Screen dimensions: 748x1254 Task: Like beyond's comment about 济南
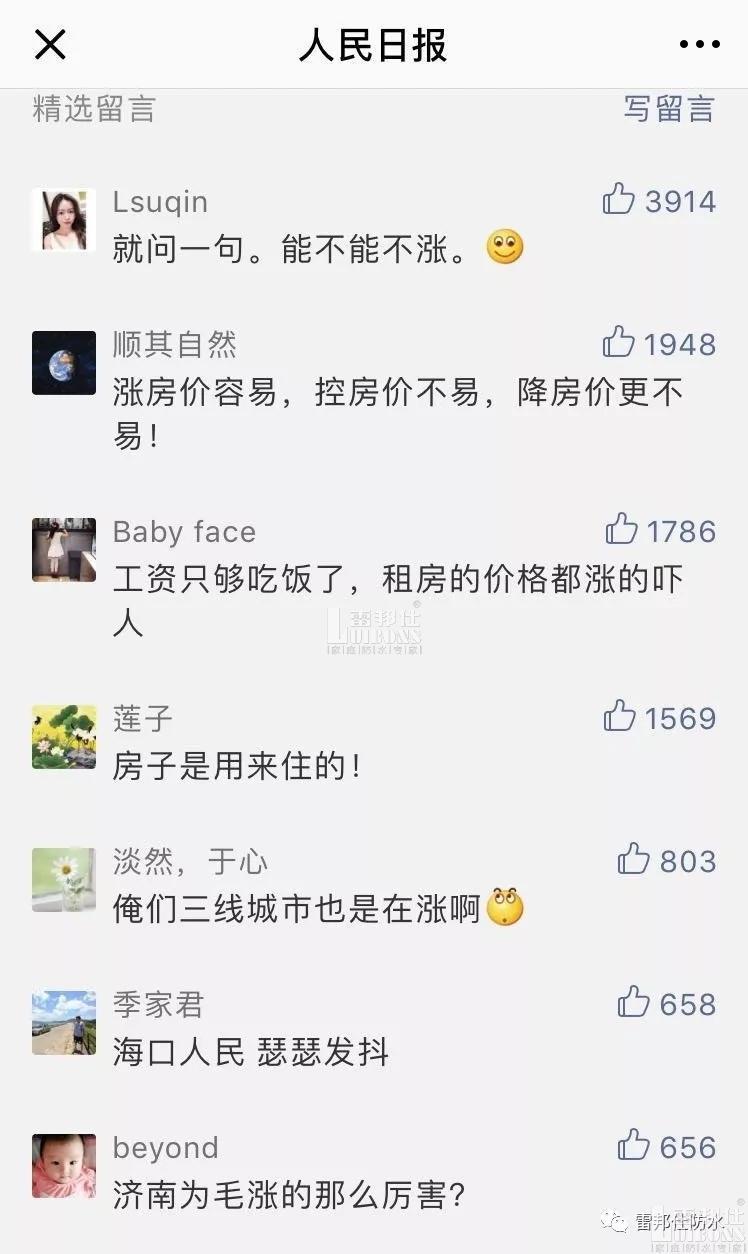[633, 1146]
